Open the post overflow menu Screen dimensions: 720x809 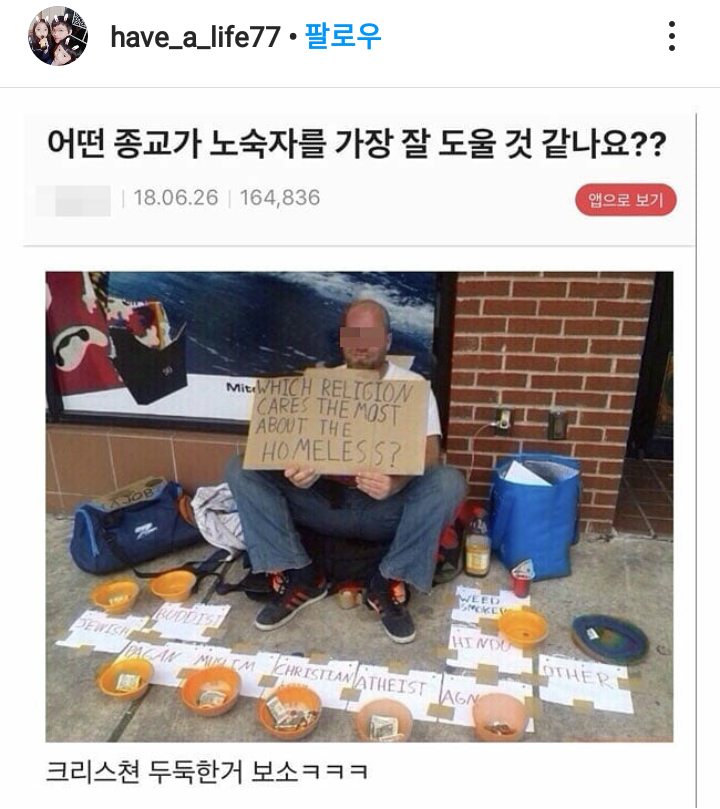click(x=672, y=37)
